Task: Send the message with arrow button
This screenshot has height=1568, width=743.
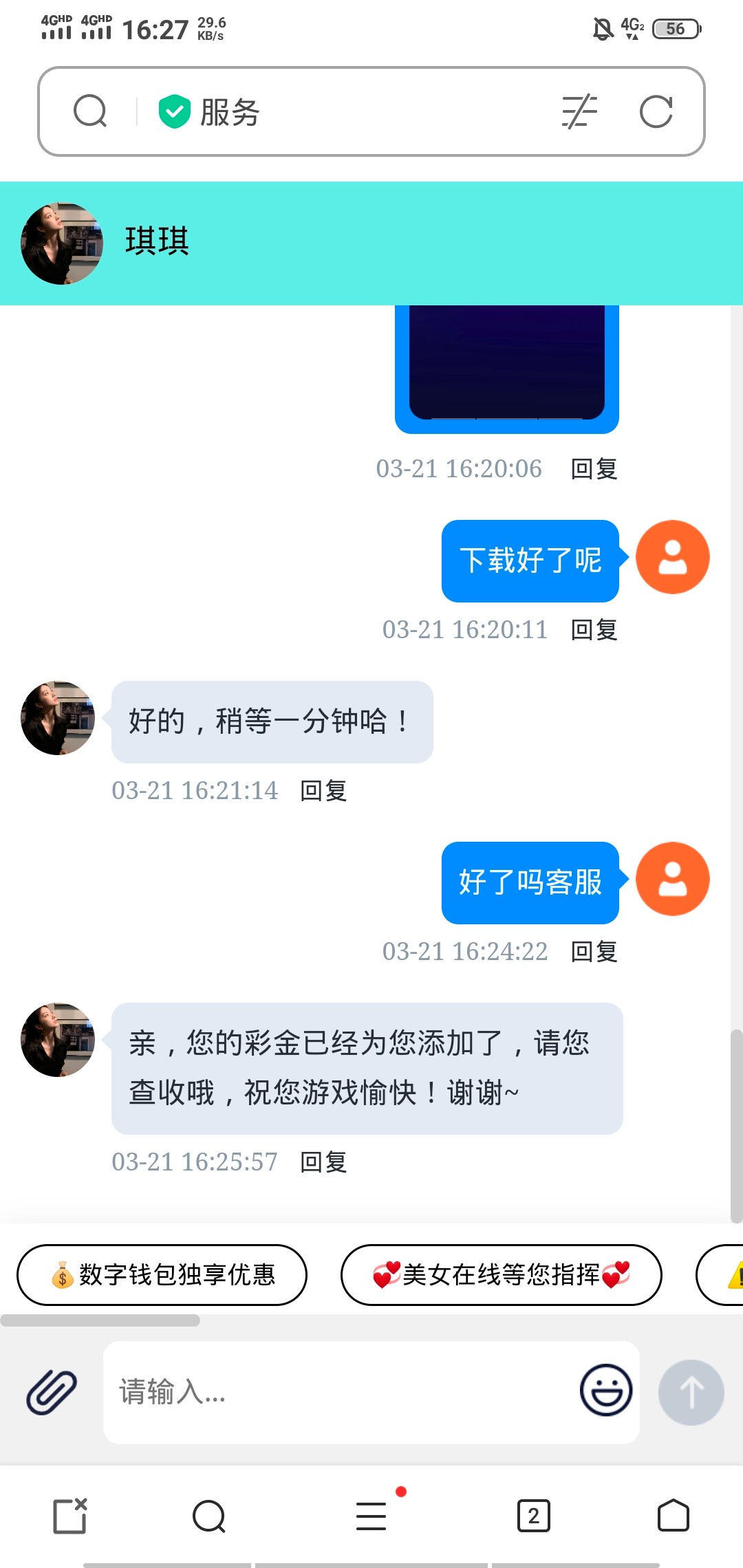Action: coord(691,1392)
